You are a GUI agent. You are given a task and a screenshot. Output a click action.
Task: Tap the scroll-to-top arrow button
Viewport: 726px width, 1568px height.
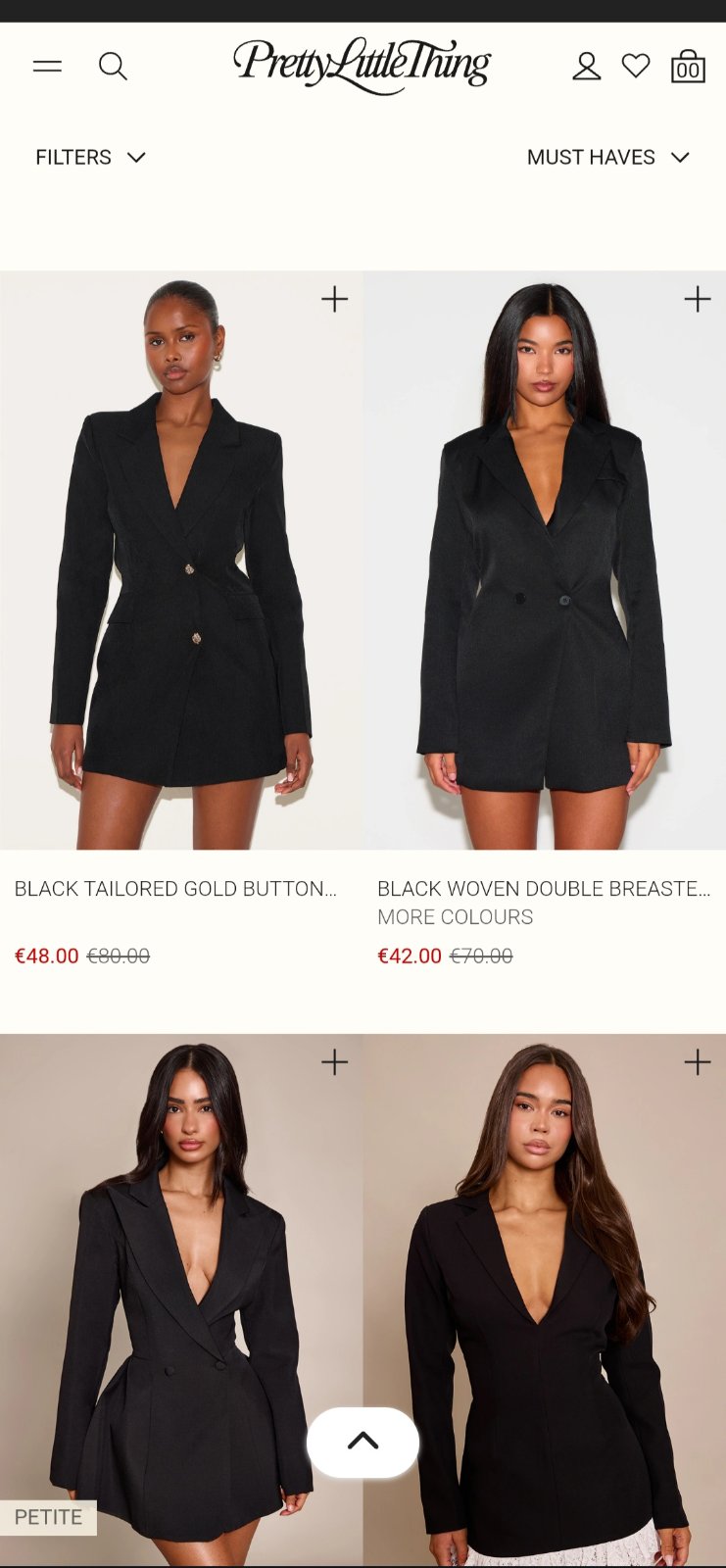point(363,1442)
